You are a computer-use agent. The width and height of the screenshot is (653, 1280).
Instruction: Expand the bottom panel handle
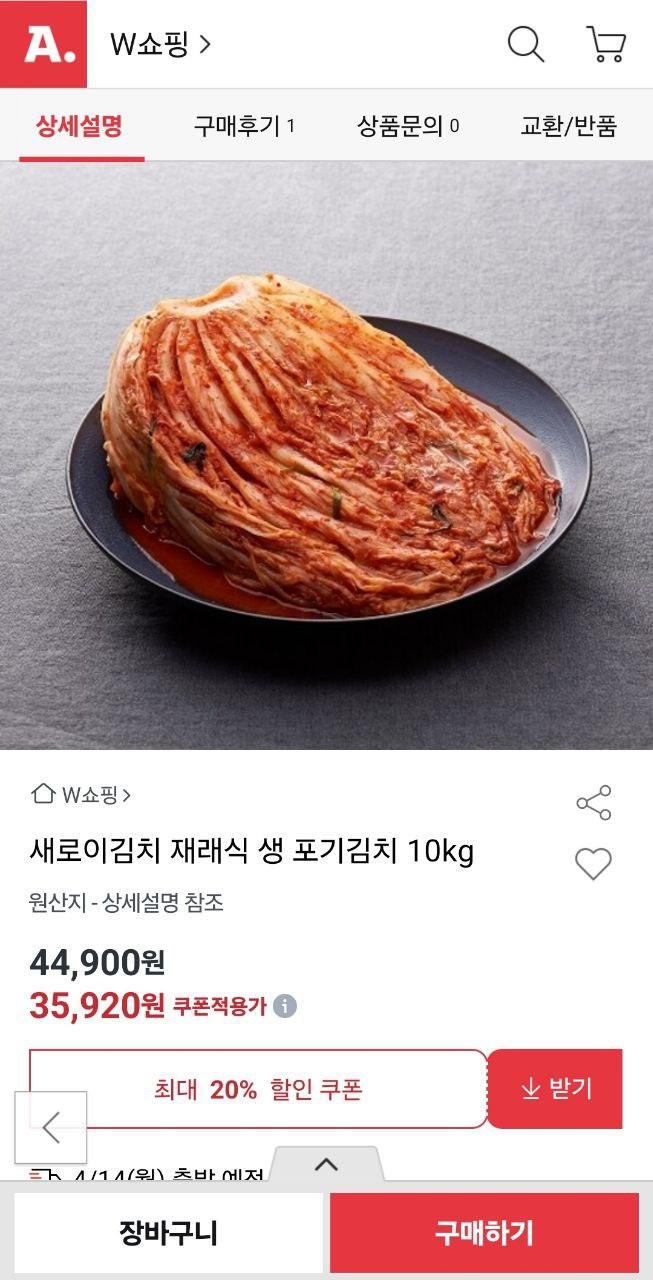pyautogui.click(x=326, y=1165)
